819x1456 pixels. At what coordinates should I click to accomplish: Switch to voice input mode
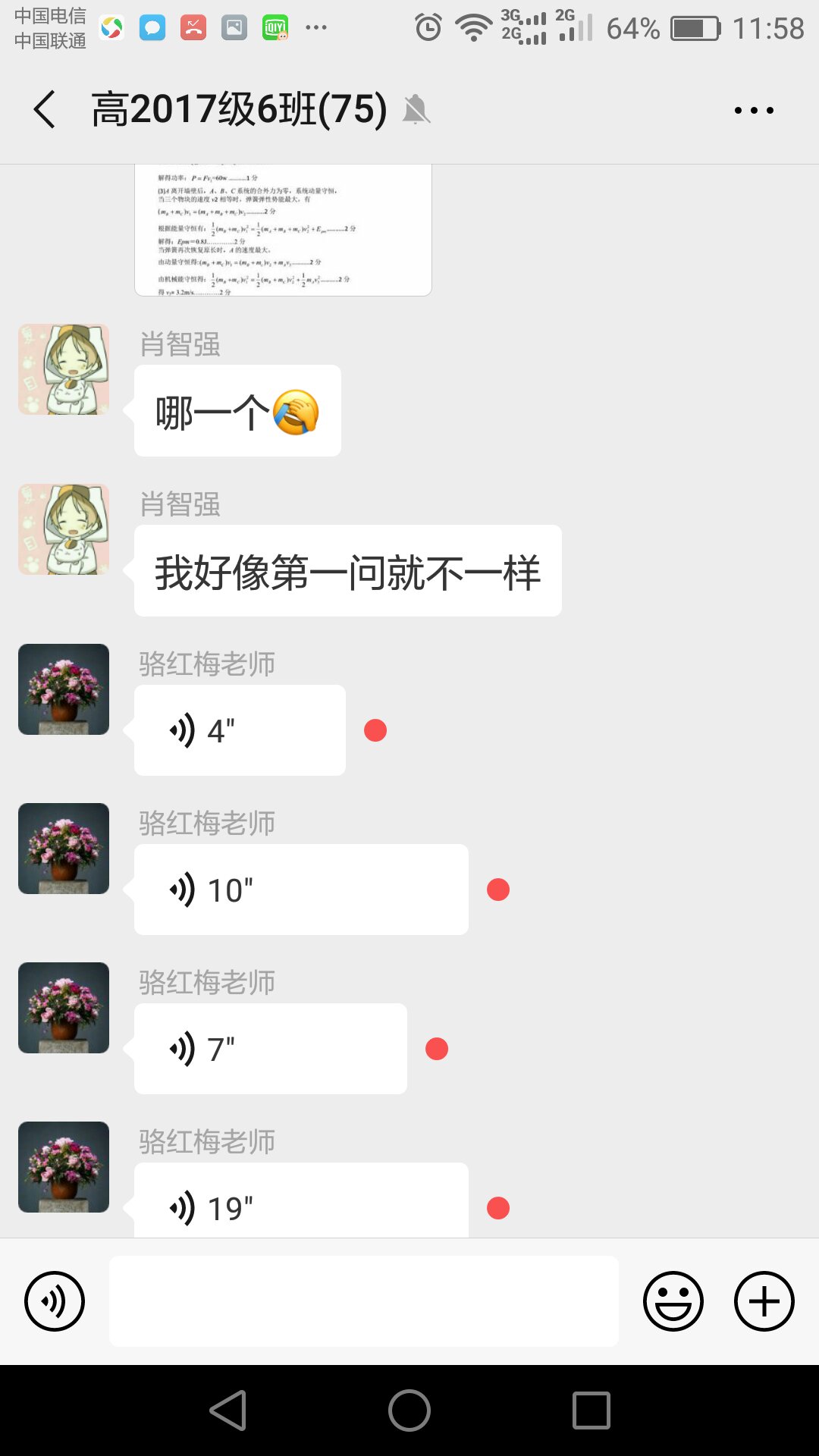[55, 1301]
